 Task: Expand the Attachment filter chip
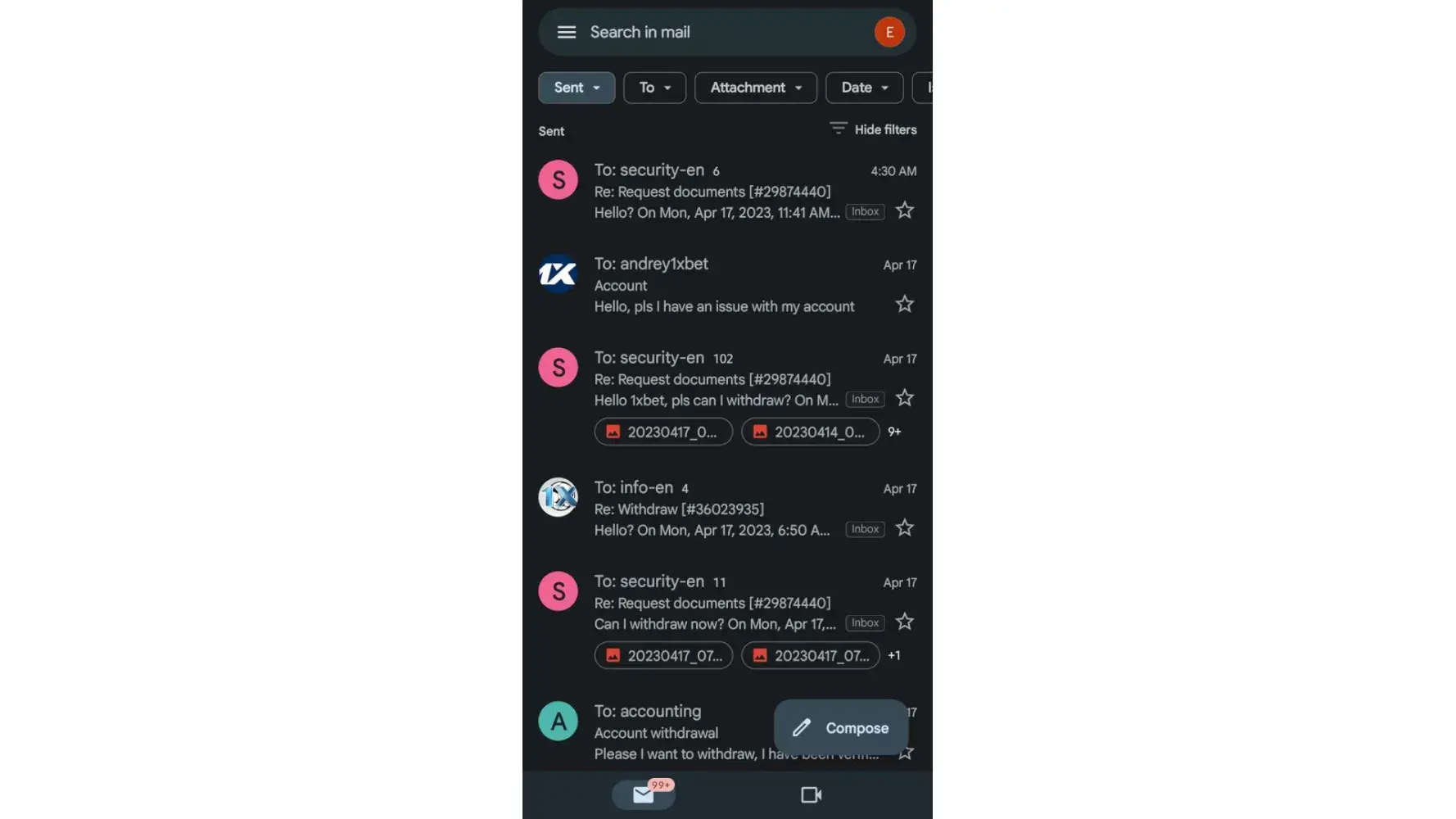[x=755, y=88]
